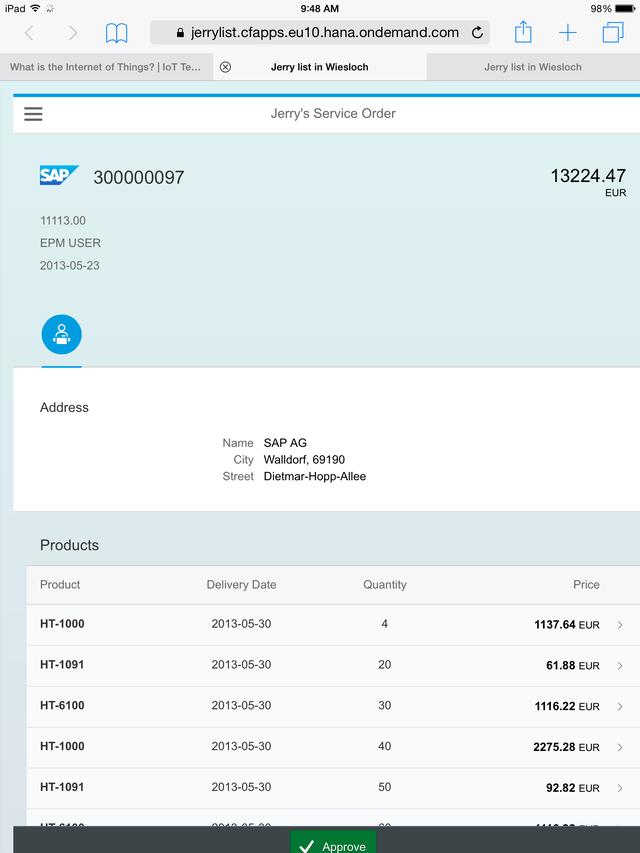640x853 pixels.
Task: Open the hamburger menu button
Action: click(x=33, y=114)
